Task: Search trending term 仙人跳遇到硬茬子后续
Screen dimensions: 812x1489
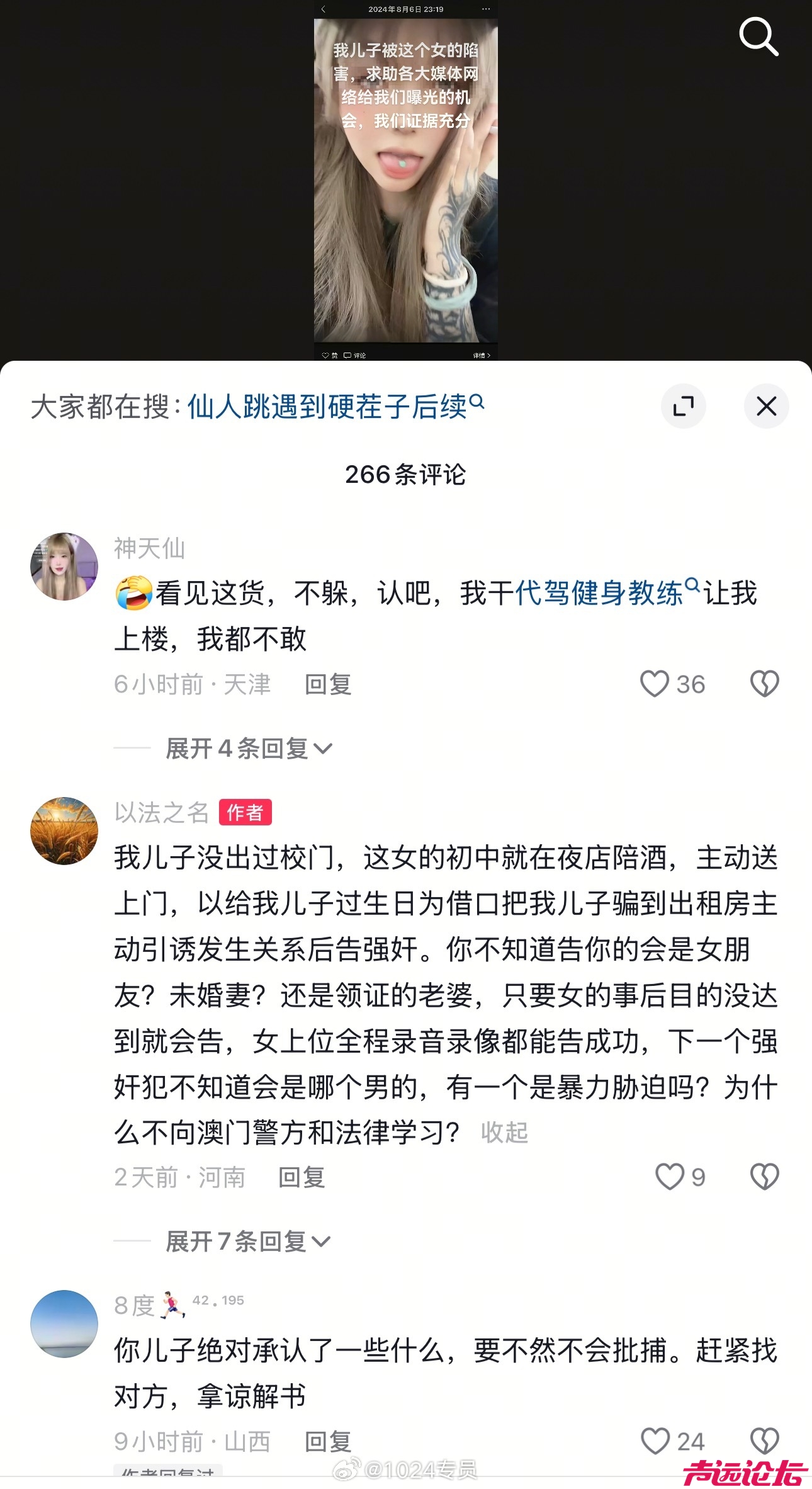Action: pyautogui.click(x=335, y=407)
